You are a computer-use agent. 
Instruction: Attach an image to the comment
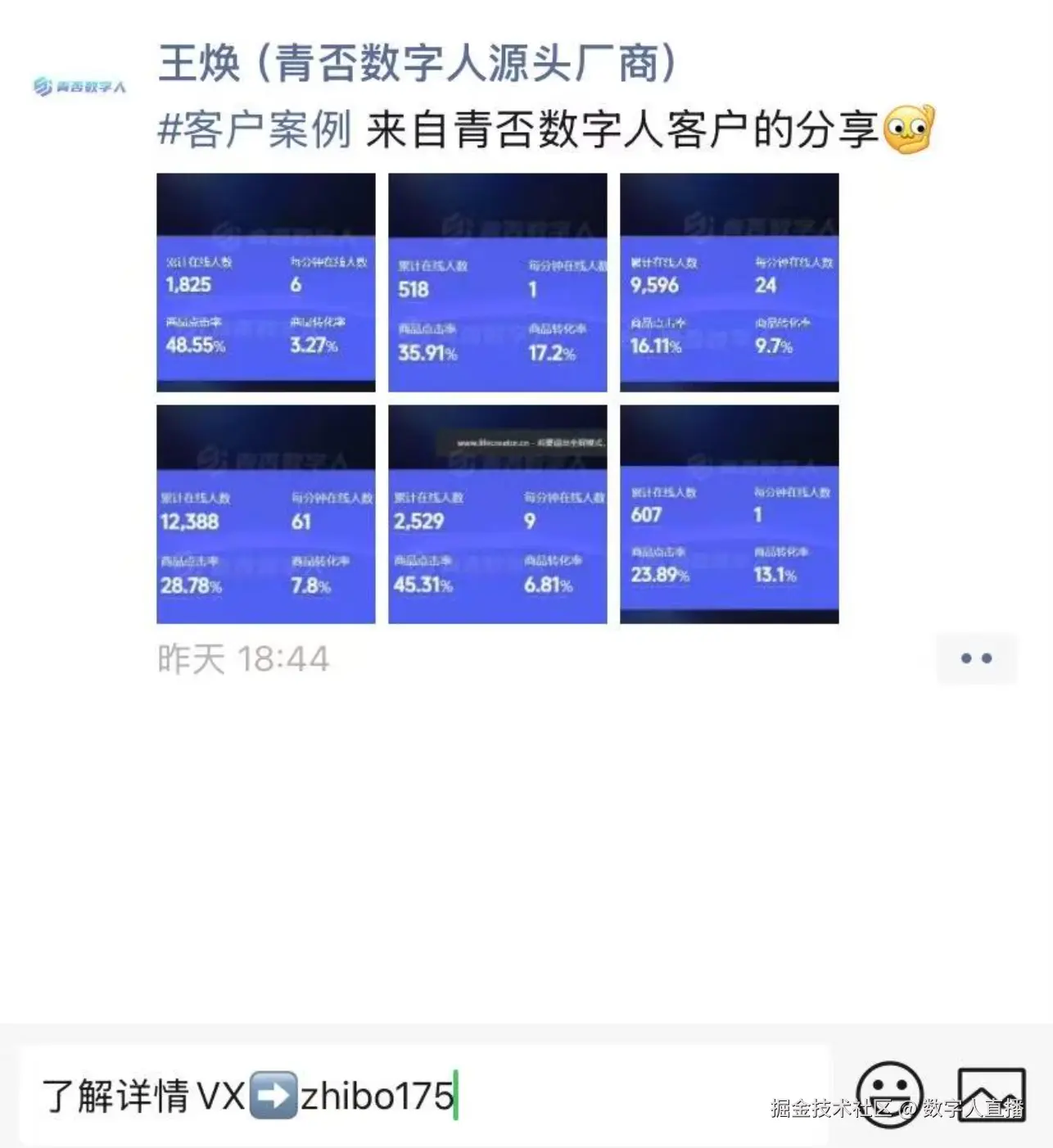(x=991, y=1095)
